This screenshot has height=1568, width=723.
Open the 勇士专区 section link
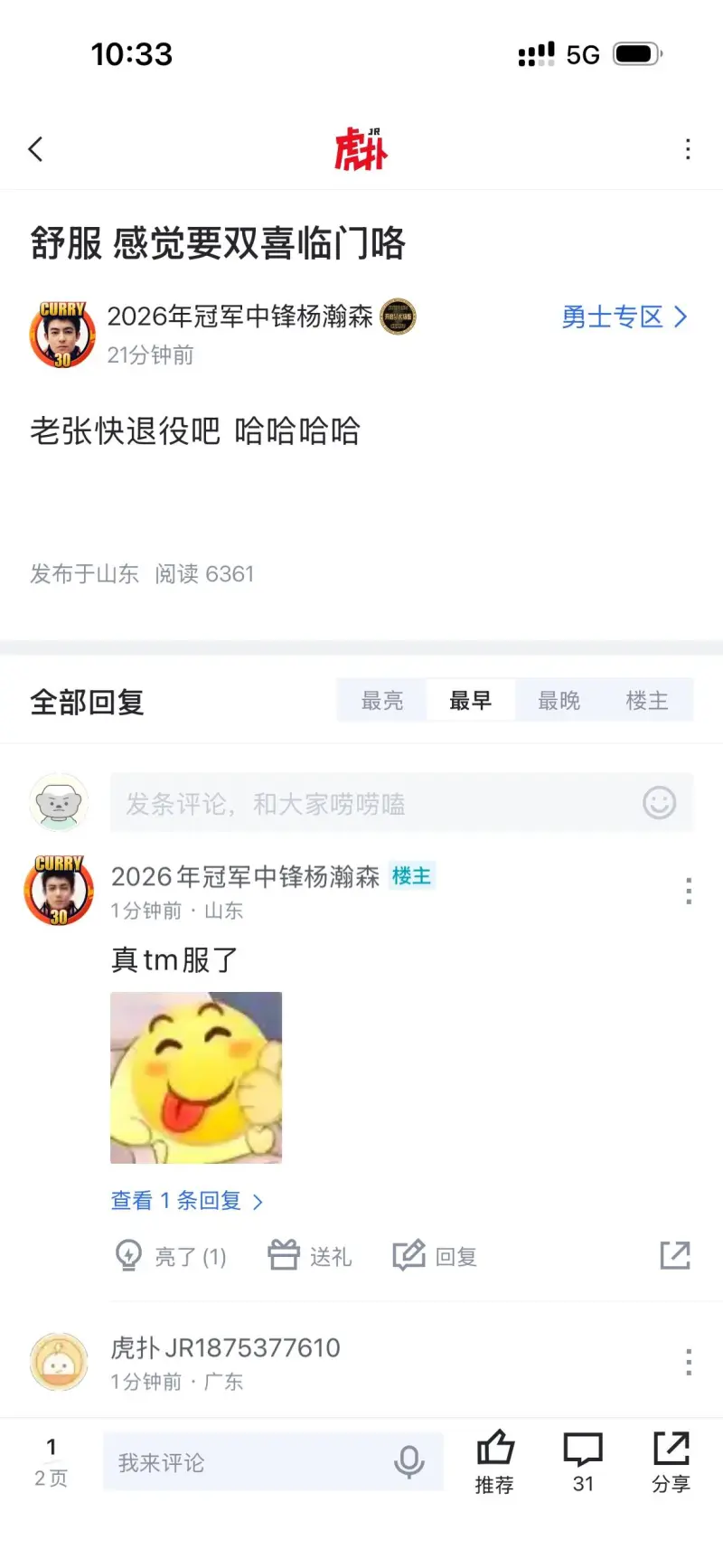click(624, 316)
